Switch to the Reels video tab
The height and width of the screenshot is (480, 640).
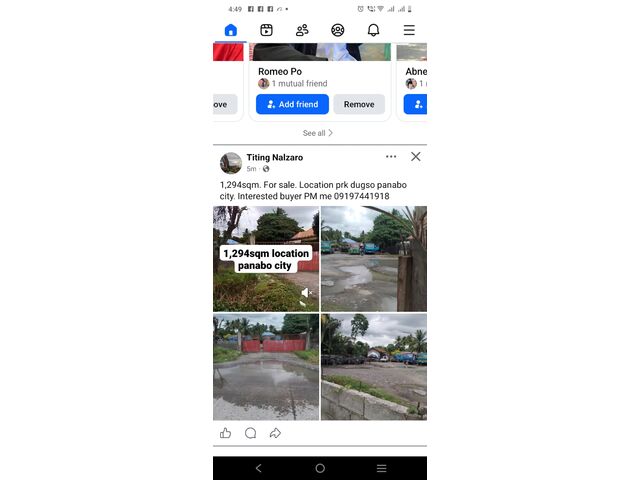click(x=266, y=30)
